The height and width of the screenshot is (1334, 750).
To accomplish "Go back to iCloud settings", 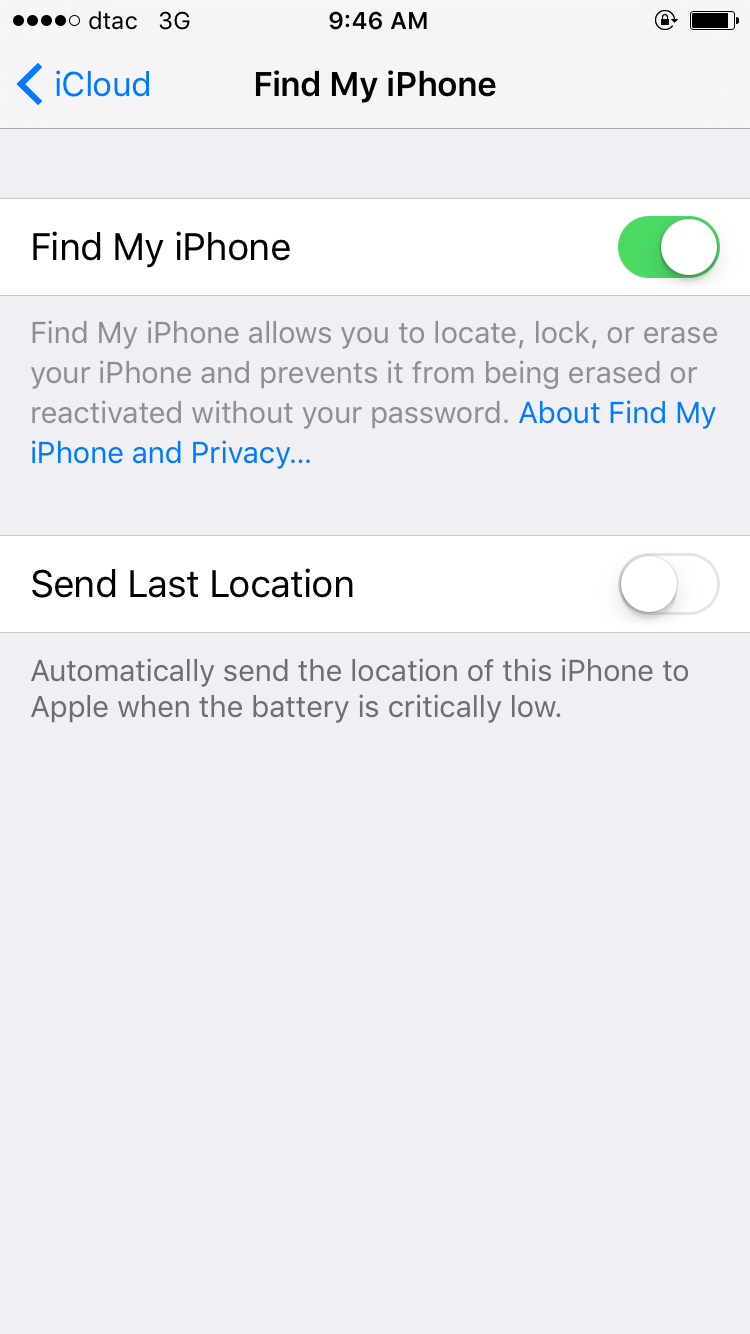I will (84, 85).
